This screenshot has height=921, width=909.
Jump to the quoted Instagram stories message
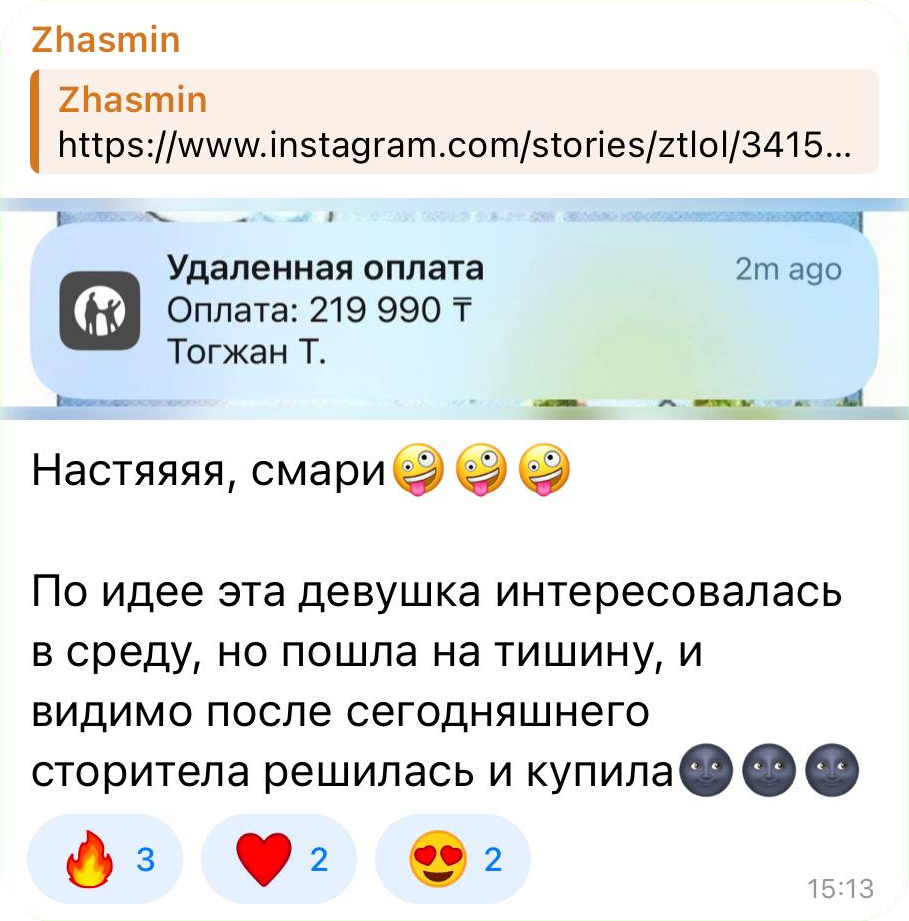click(455, 122)
